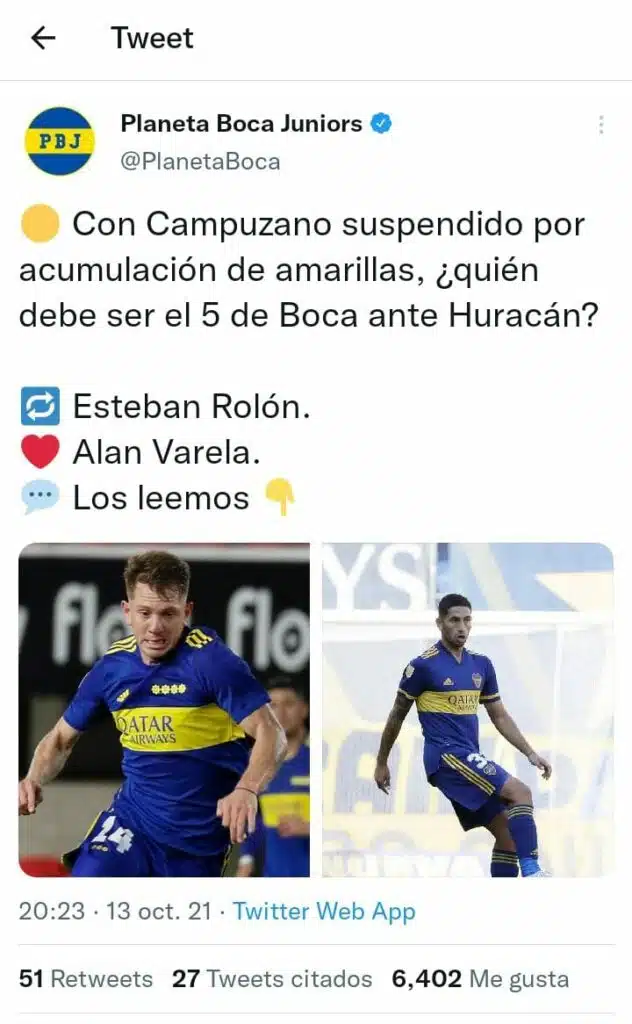Viewport: 632px width, 1024px height.
Task: View the 51 Retweets list
Action: 86,979
